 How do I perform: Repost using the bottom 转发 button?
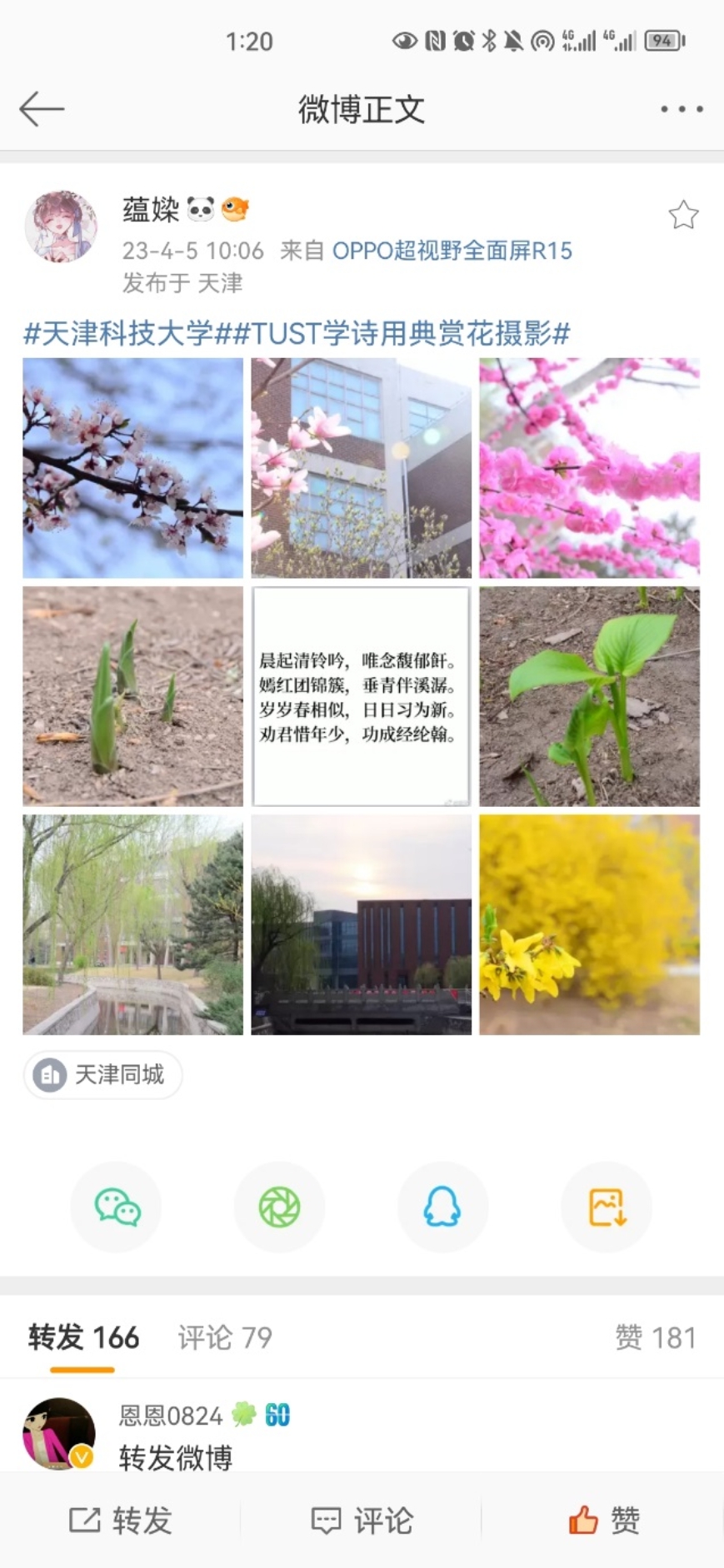(121, 1521)
